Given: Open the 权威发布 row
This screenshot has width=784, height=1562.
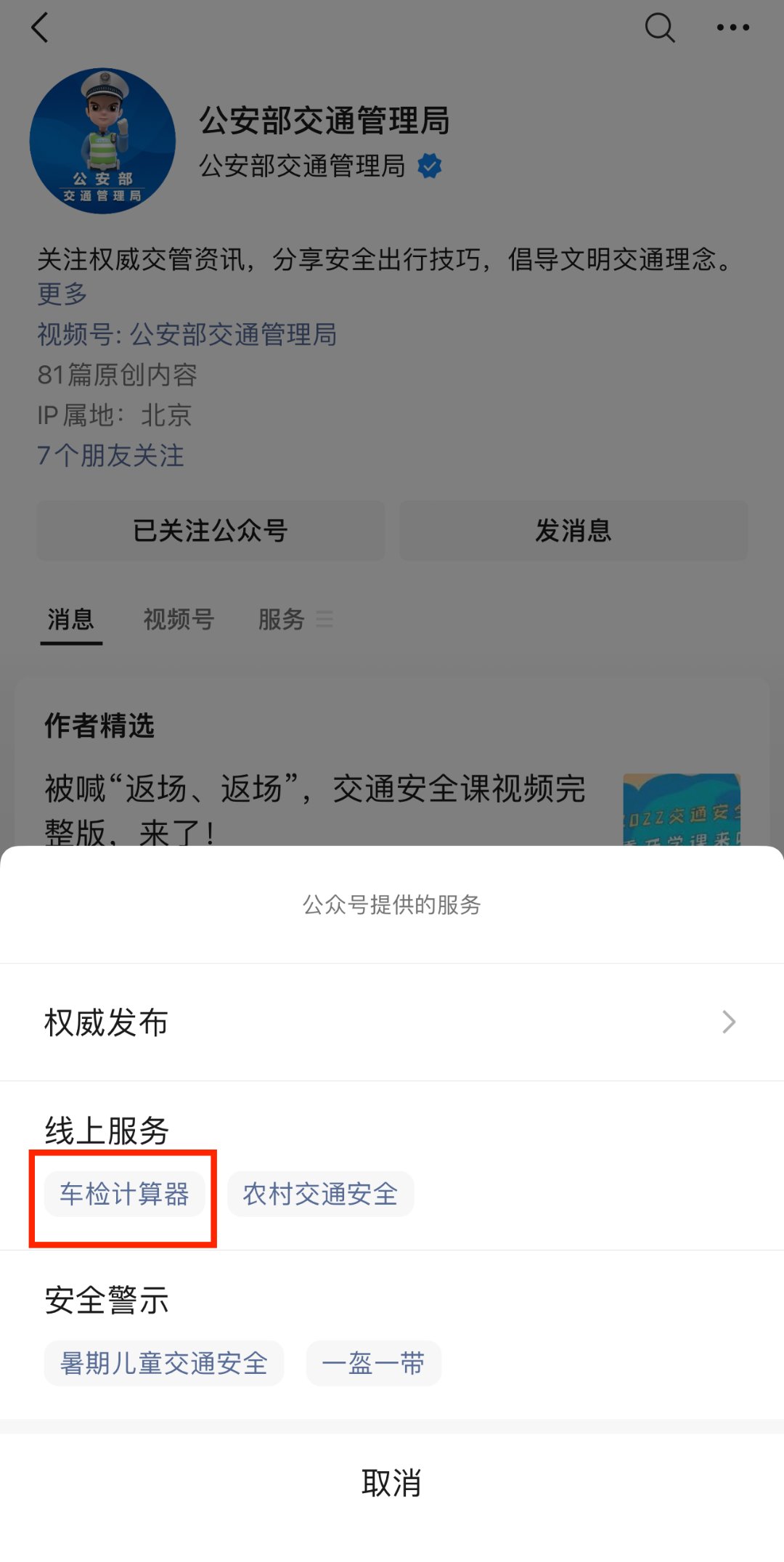Looking at the screenshot, I should coord(392,1022).
